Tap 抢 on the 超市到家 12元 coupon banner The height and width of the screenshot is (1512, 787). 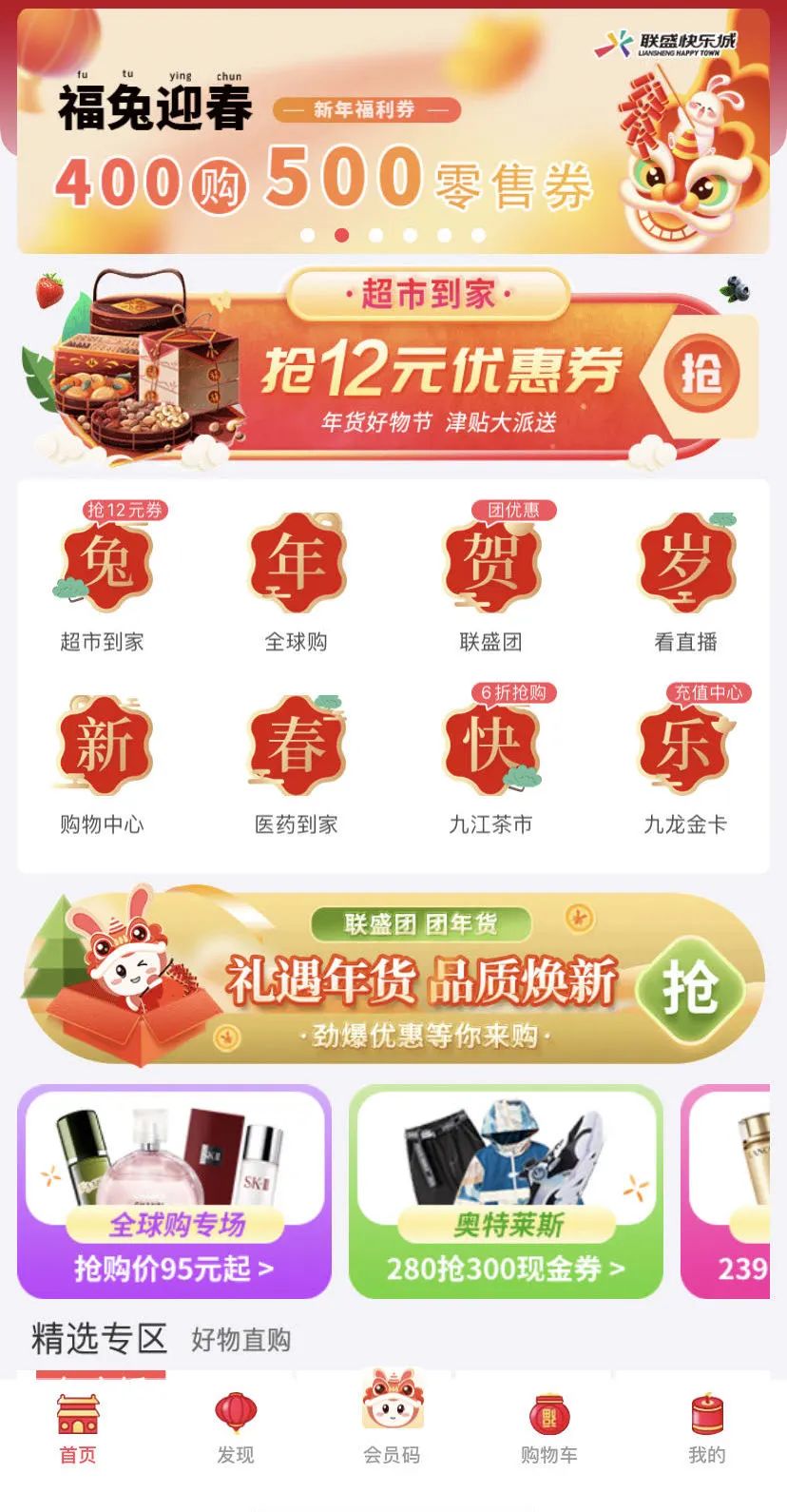(701, 373)
